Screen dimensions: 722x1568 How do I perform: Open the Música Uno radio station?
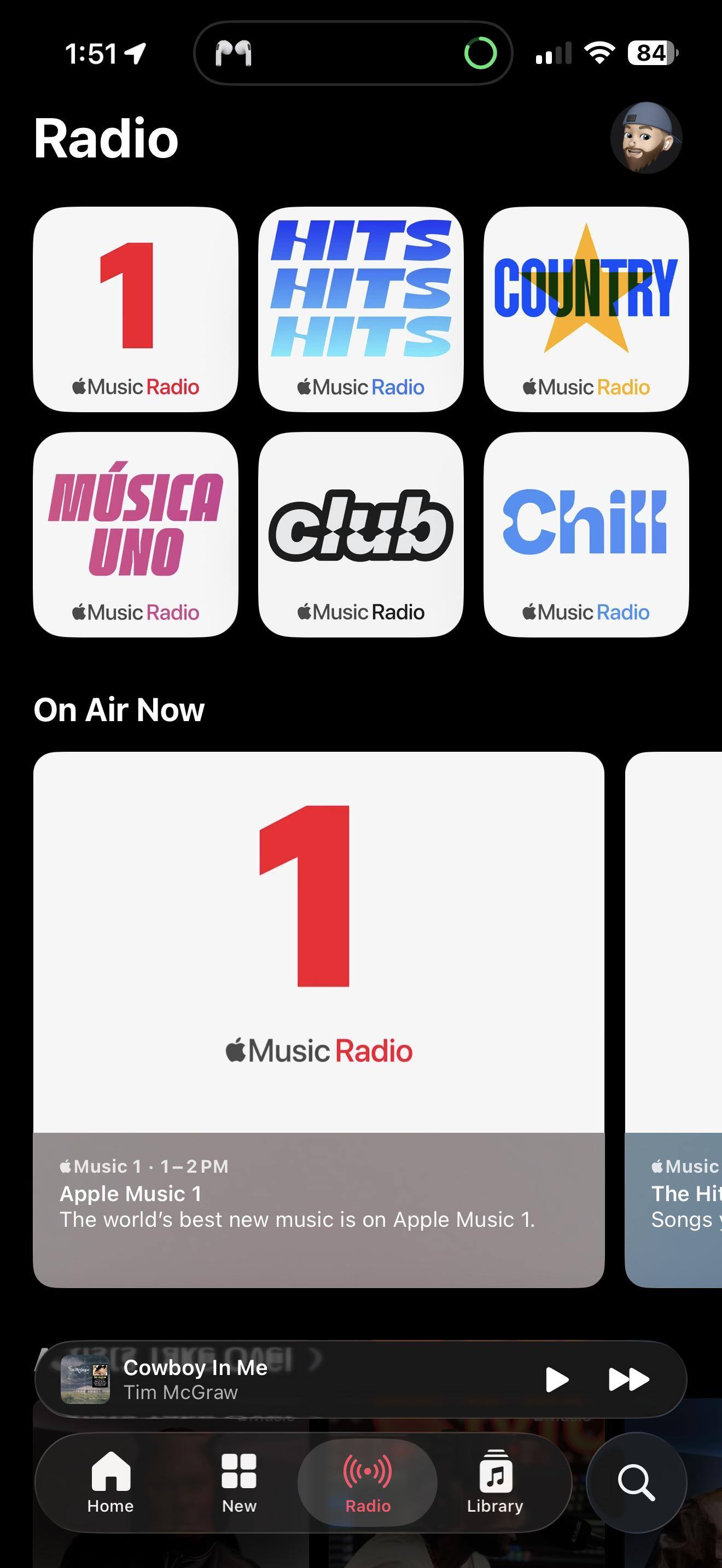coord(135,535)
